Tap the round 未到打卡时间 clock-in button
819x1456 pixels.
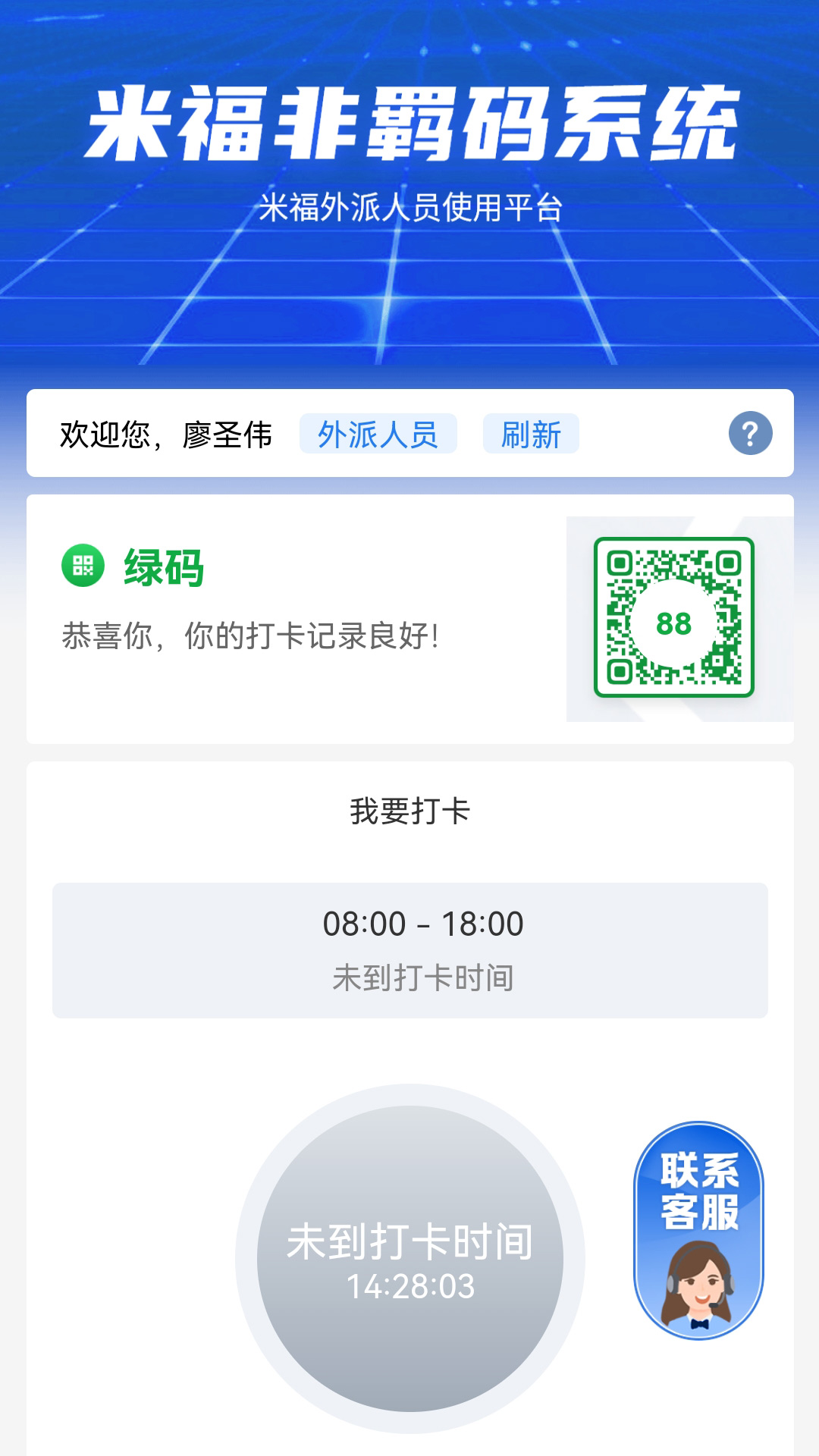pyautogui.click(x=410, y=1258)
